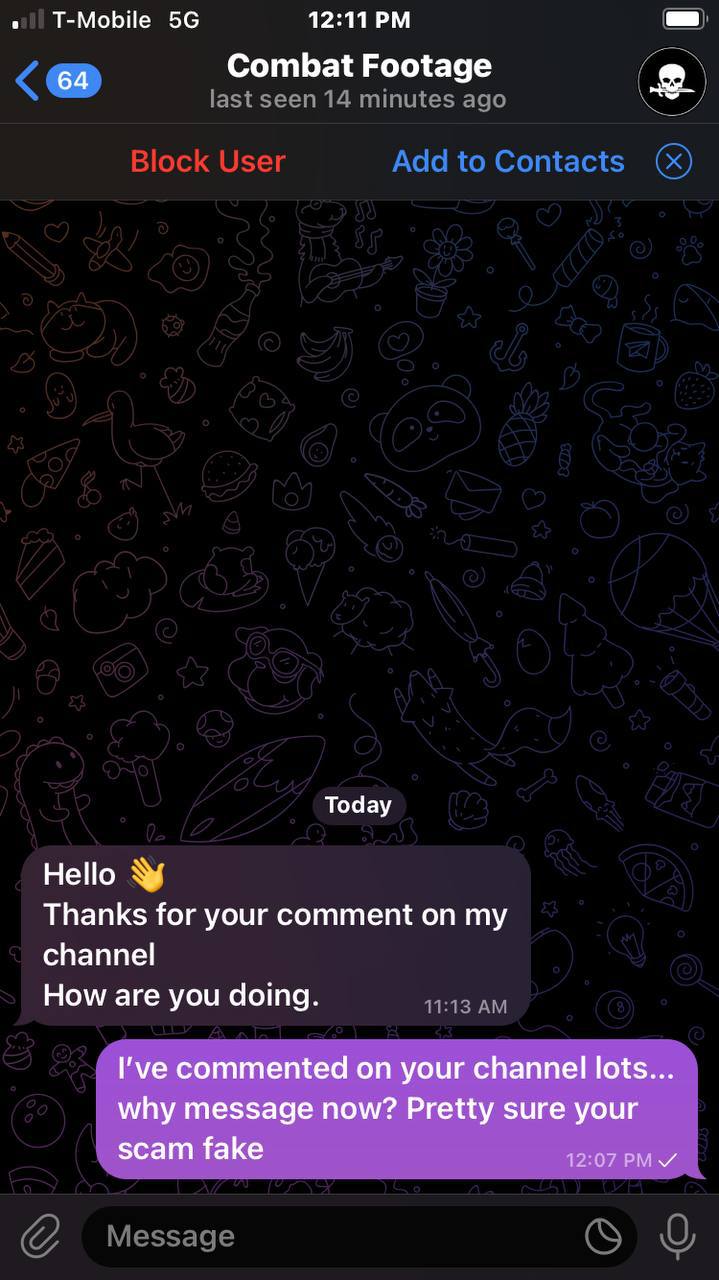Focus the Message text field

point(330,1237)
